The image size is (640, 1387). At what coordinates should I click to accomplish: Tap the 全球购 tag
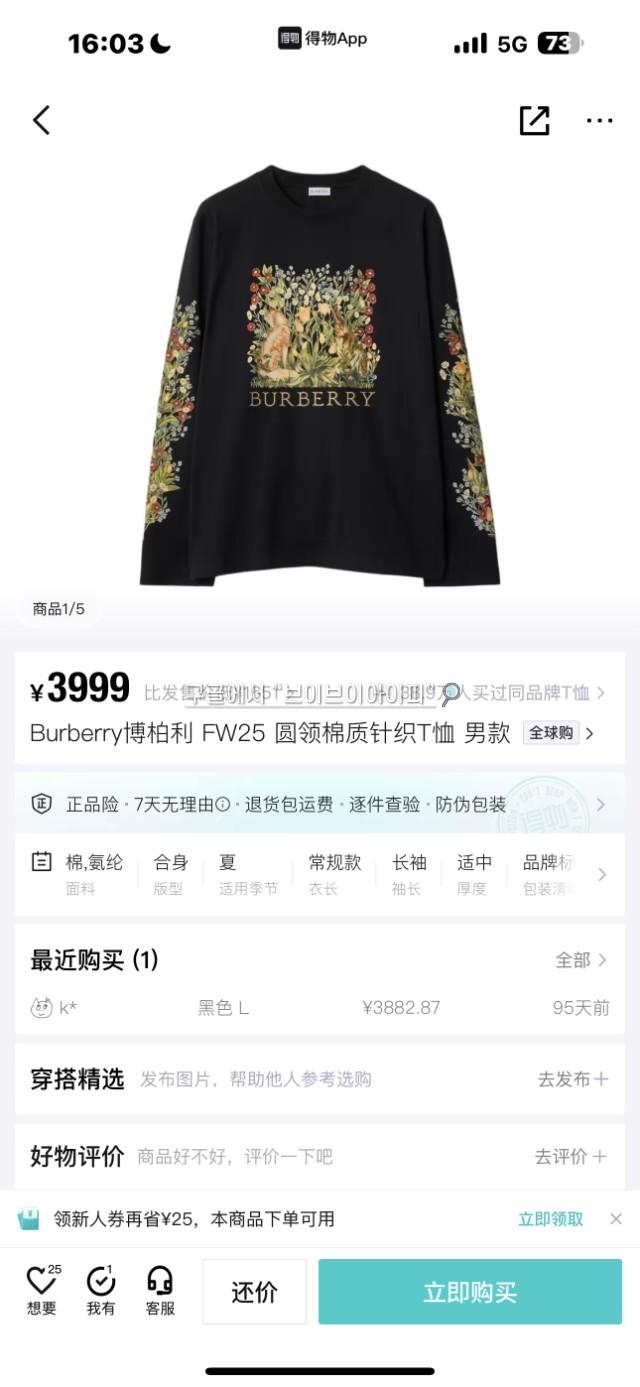coord(552,733)
